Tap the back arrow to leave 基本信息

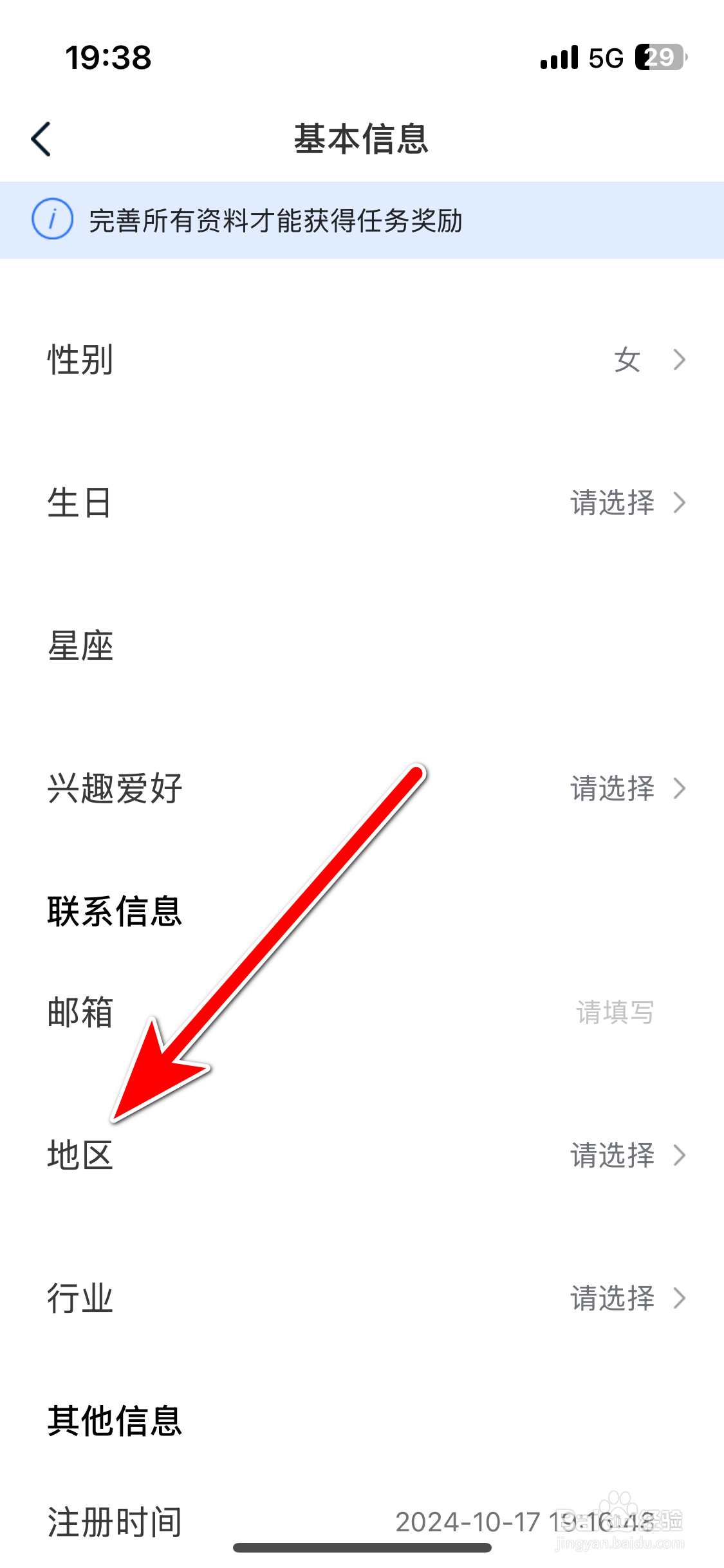[x=41, y=138]
